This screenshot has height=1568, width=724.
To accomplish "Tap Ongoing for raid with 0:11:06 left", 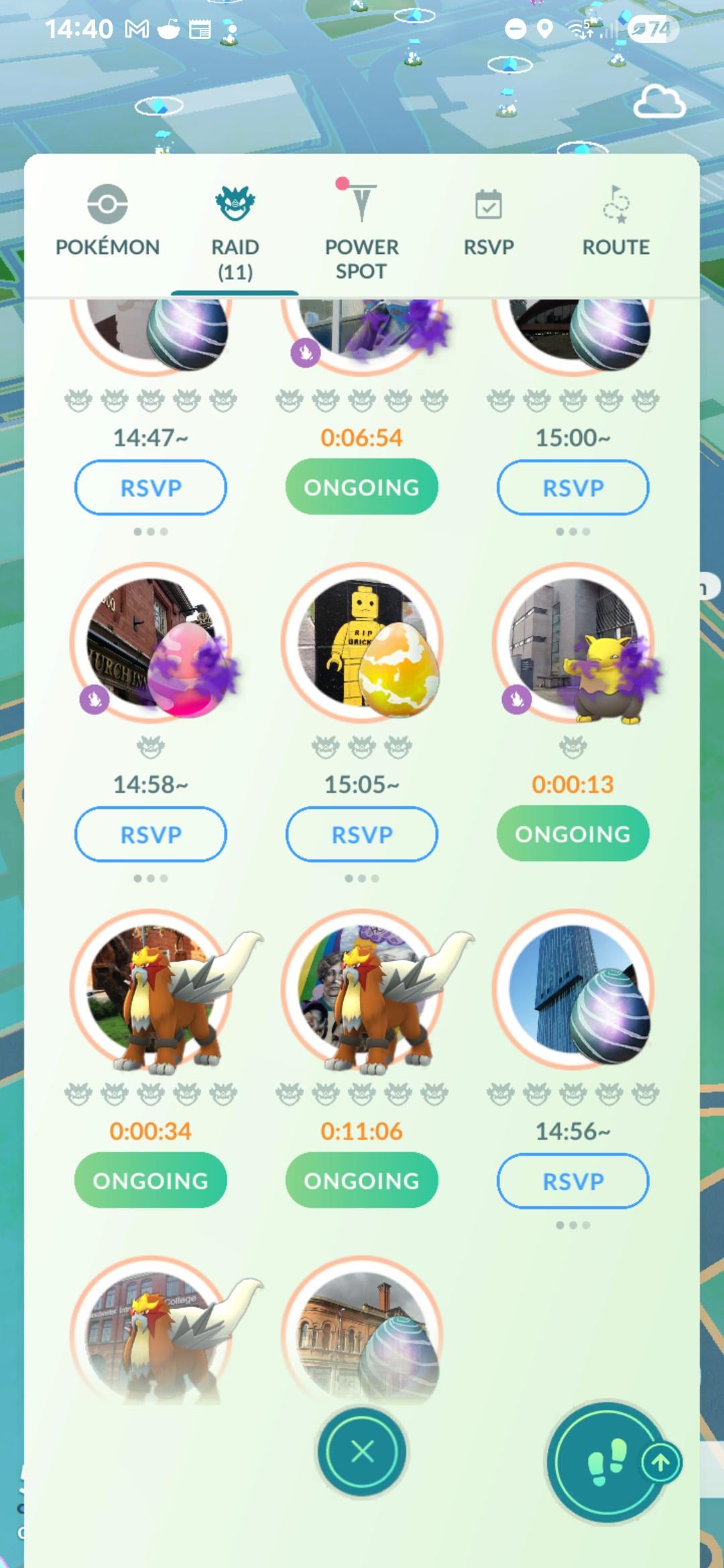I will coord(362,1181).
